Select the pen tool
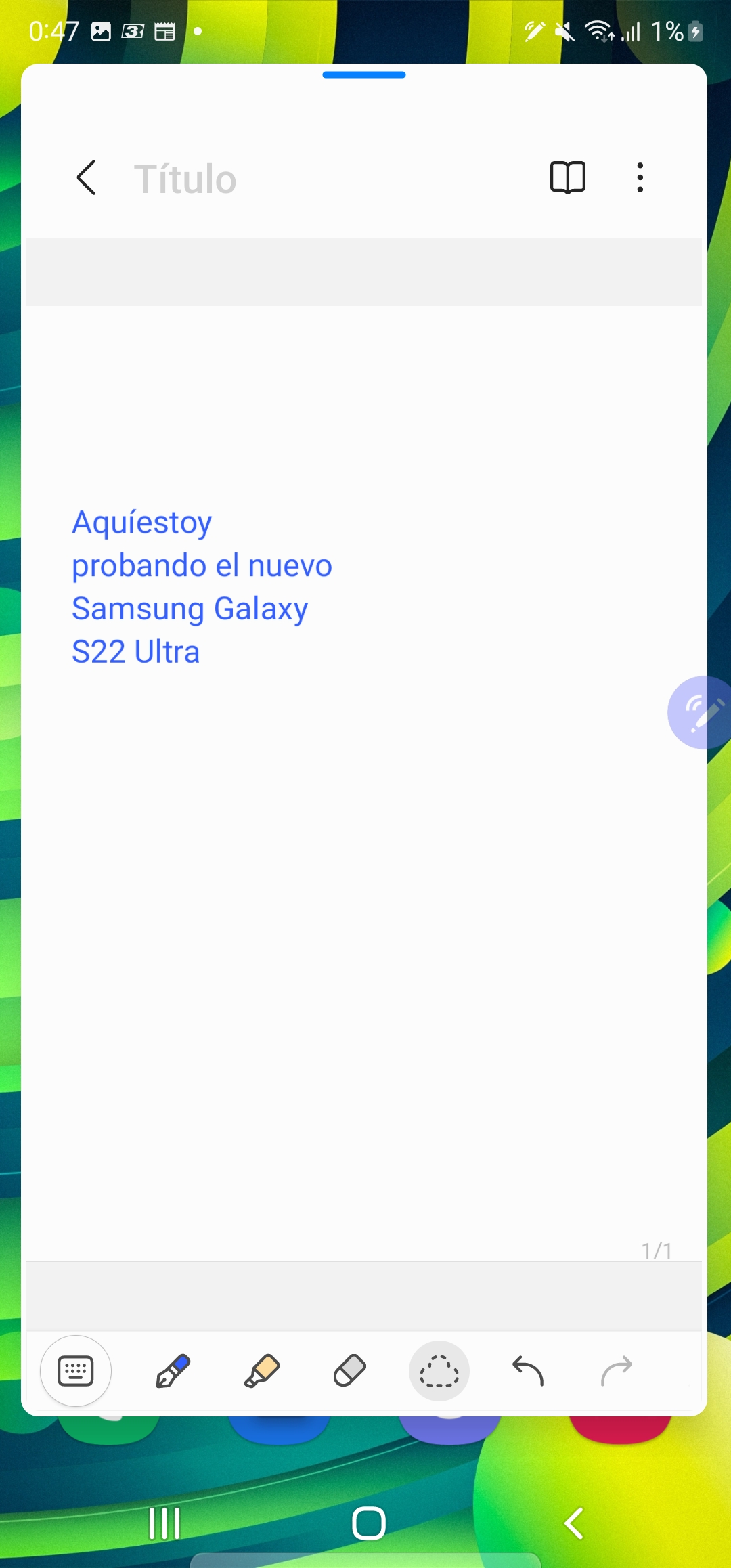Viewport: 731px width, 1568px height. 173,1372
